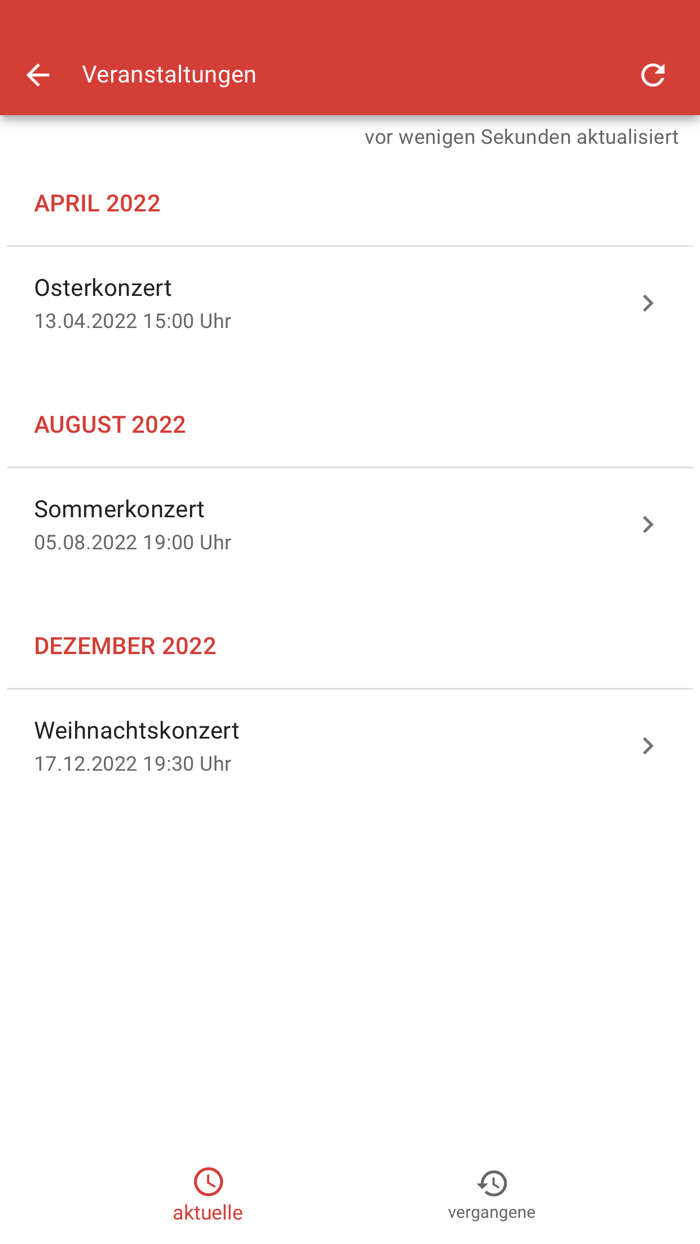The width and height of the screenshot is (700, 1244).
Task: Open the Osterkonzert event
Action: click(x=349, y=303)
